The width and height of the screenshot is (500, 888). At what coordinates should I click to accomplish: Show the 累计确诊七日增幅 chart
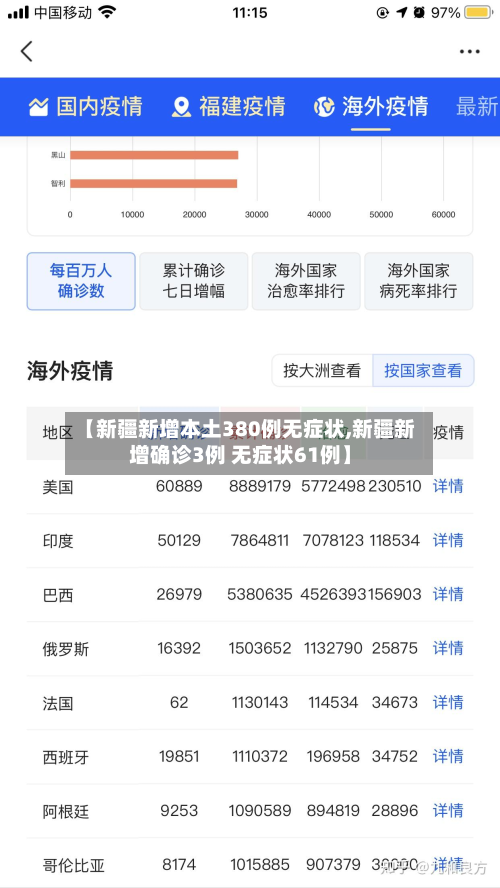coord(194,281)
